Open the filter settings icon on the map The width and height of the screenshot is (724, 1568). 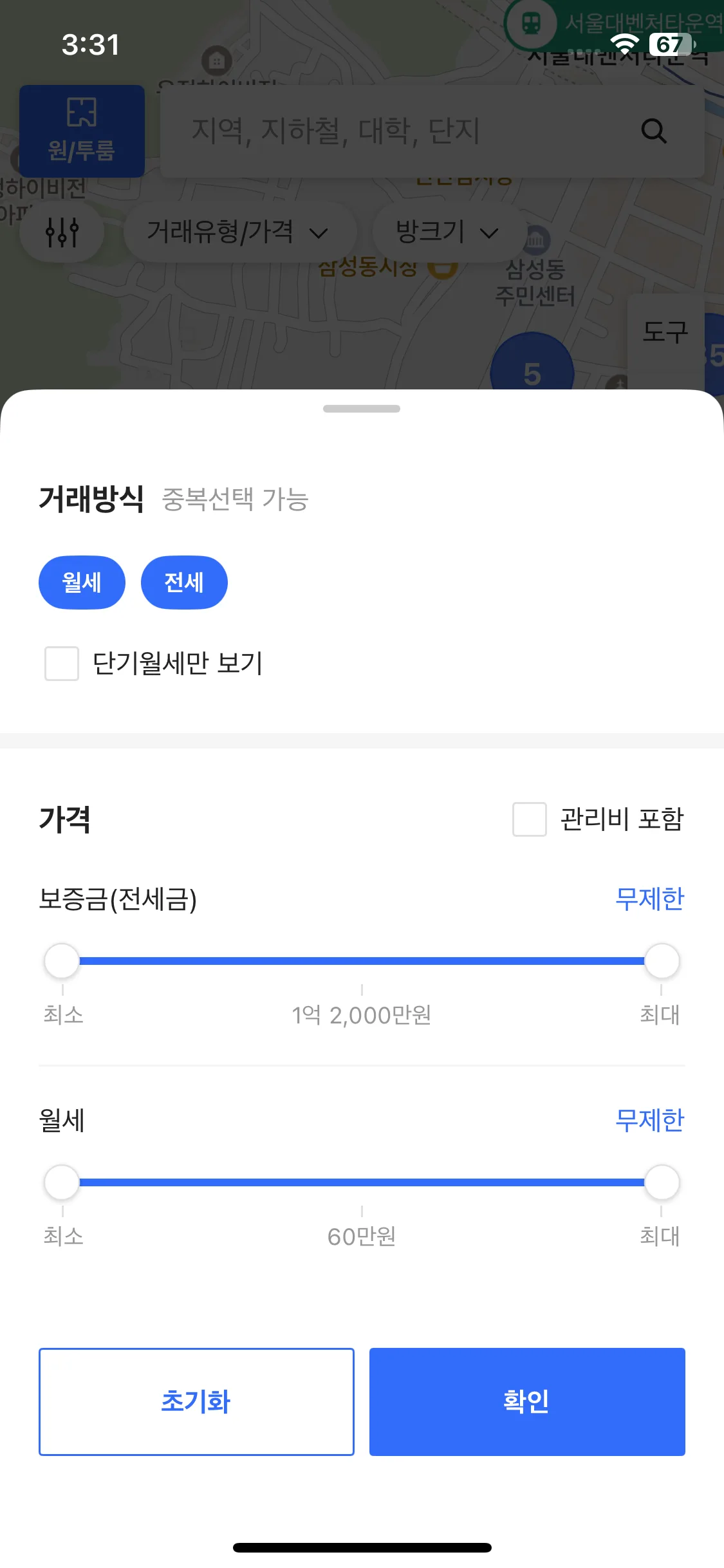pos(61,232)
